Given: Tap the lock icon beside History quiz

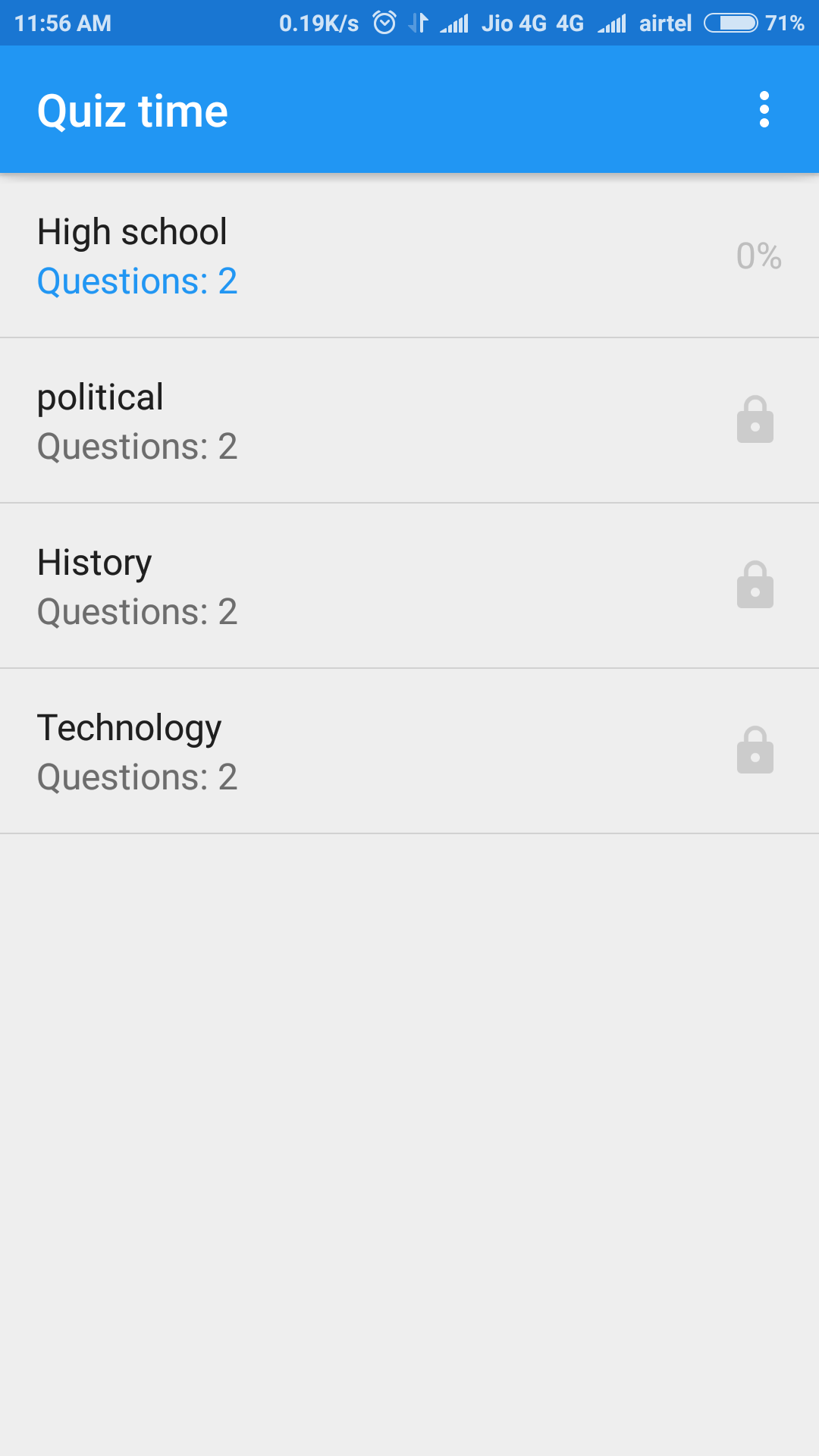Looking at the screenshot, I should (755, 585).
